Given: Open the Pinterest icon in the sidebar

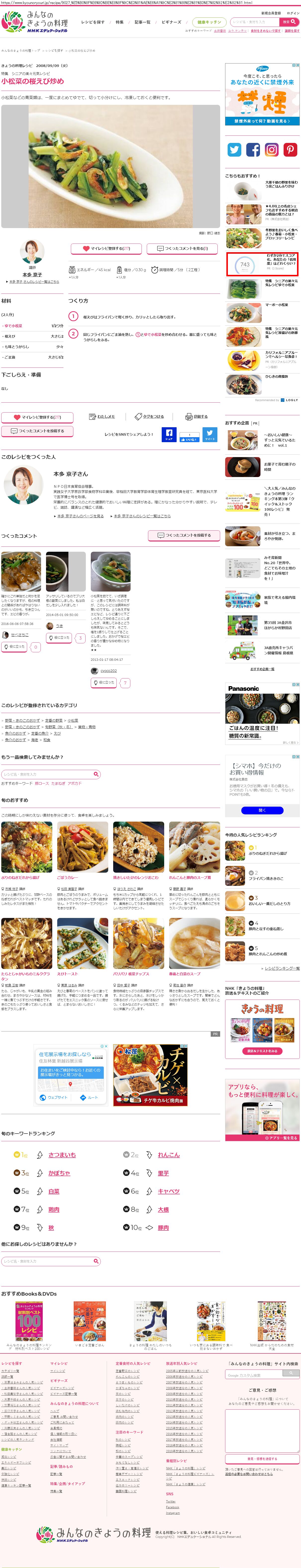Looking at the screenshot, I should (x=290, y=150).
